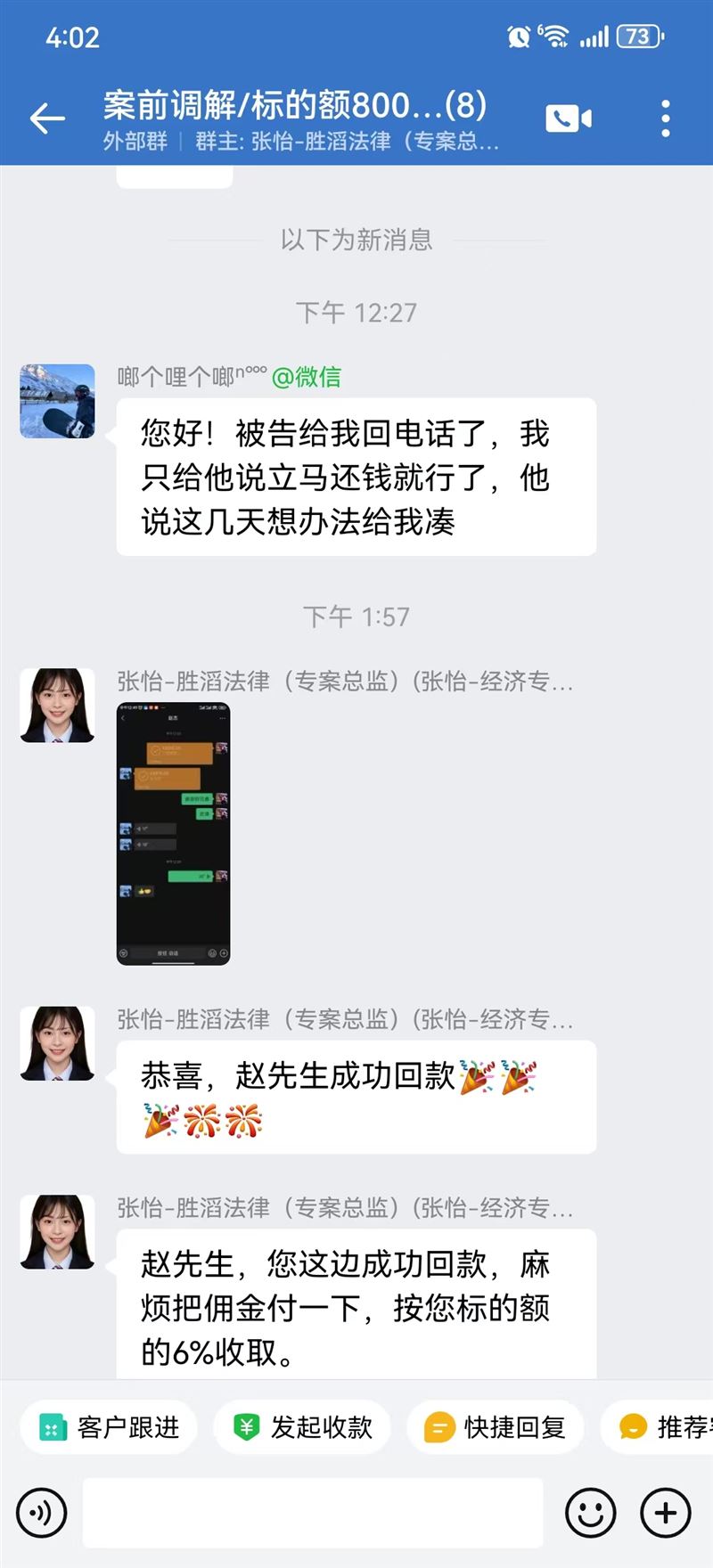Screen dimensions: 713x1568
Task: Open the plus attachment menu
Action: [666, 1513]
